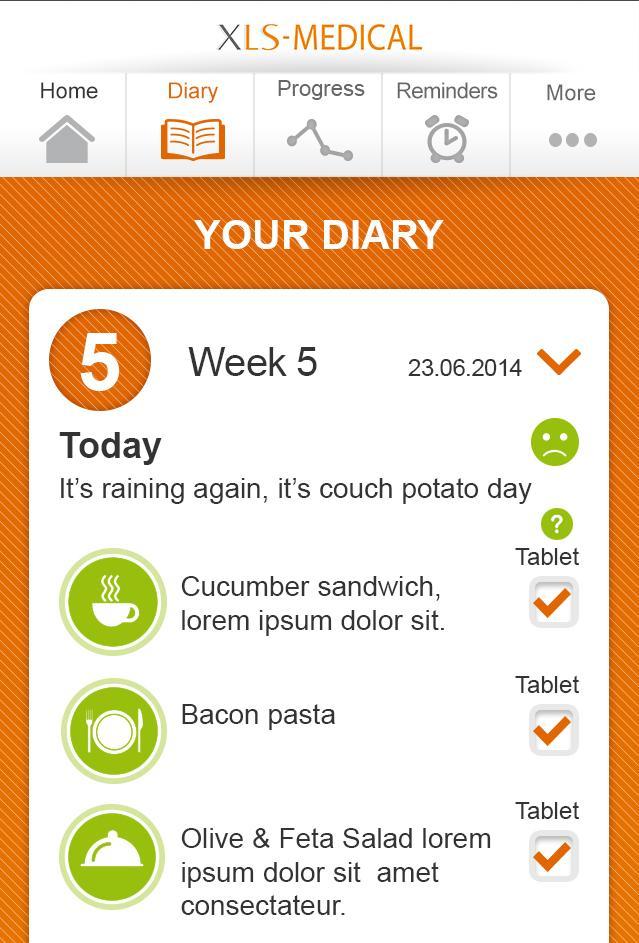639x943 pixels.
Task: Collapse Week 5 with the chevron
Action: point(559,360)
